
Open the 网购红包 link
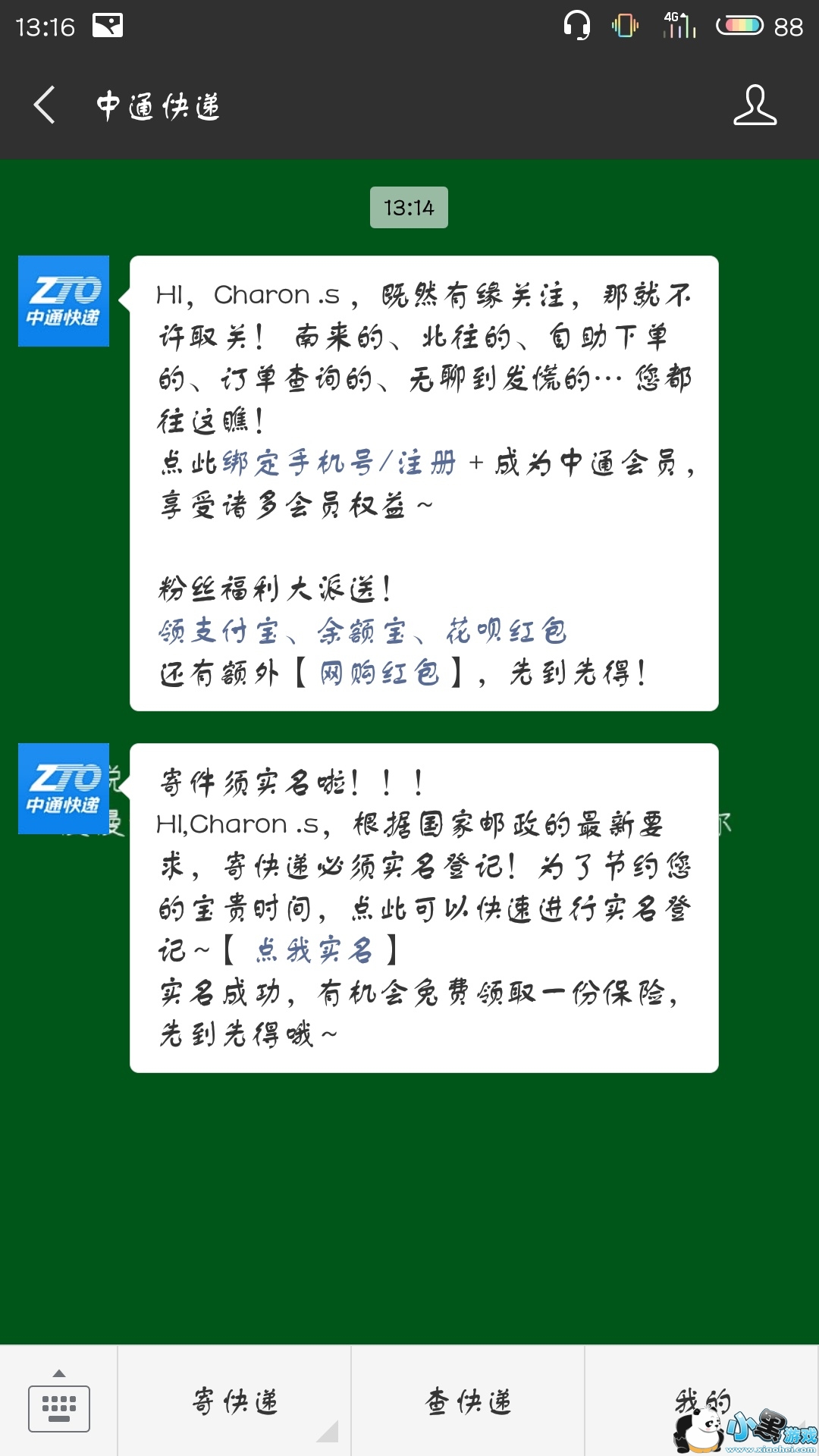coord(379,673)
